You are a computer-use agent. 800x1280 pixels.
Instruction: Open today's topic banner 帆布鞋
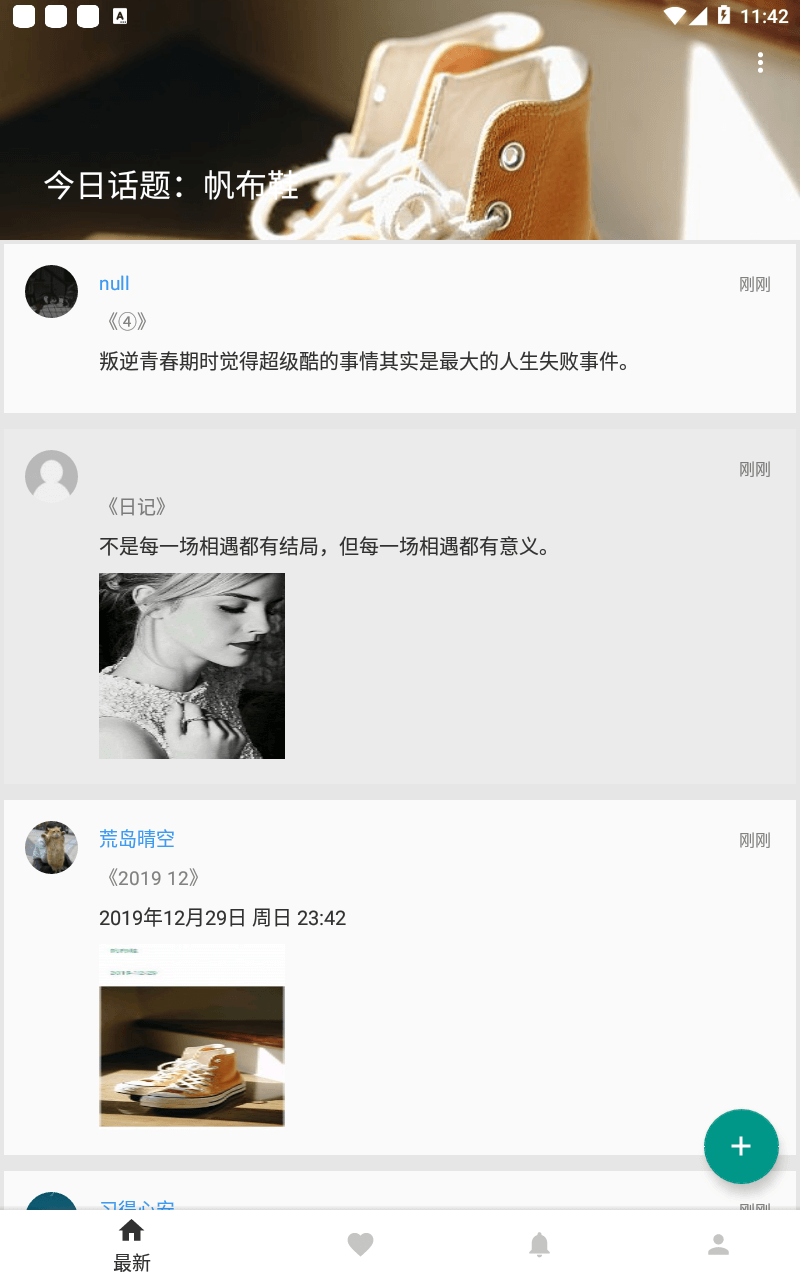(171, 185)
